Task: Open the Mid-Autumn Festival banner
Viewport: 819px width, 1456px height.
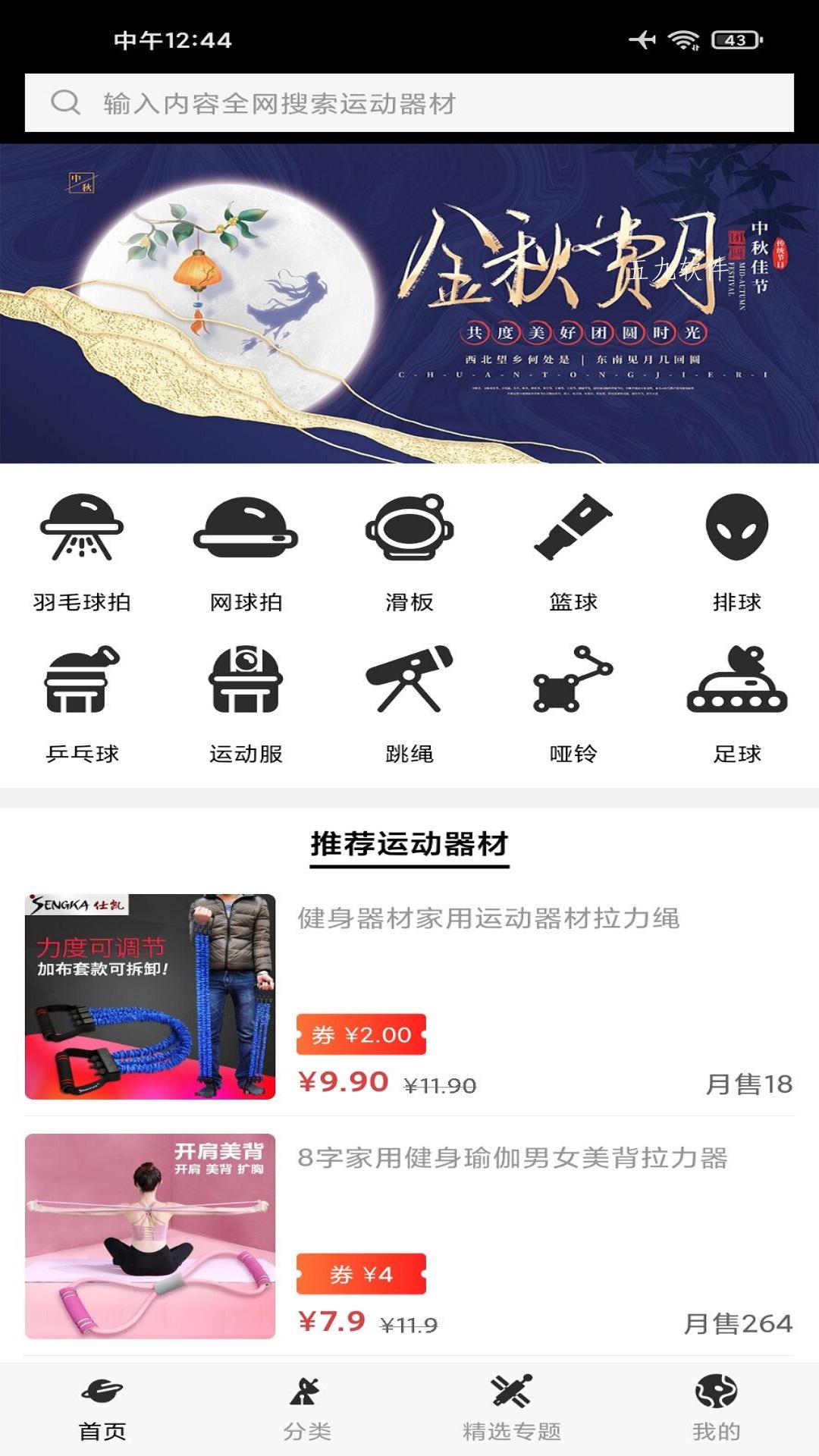Action: click(x=409, y=303)
